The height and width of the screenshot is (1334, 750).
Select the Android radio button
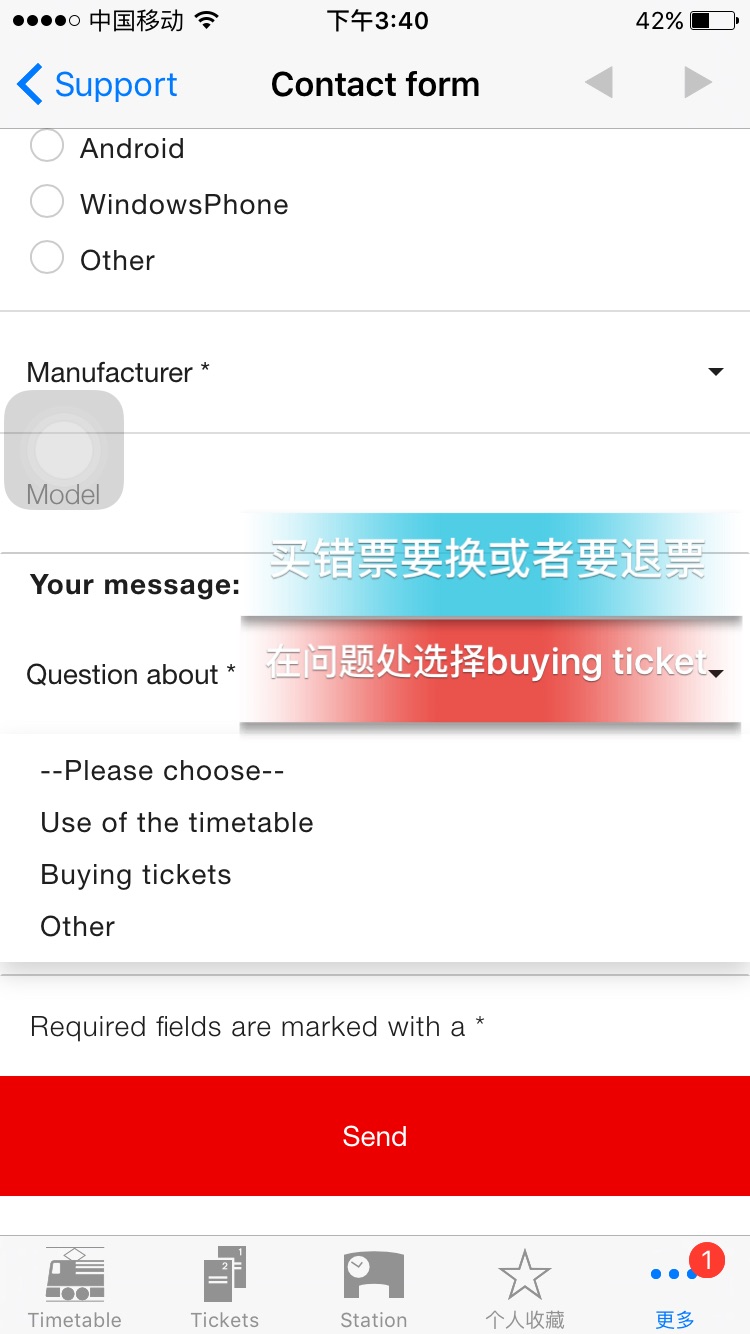coord(47,146)
